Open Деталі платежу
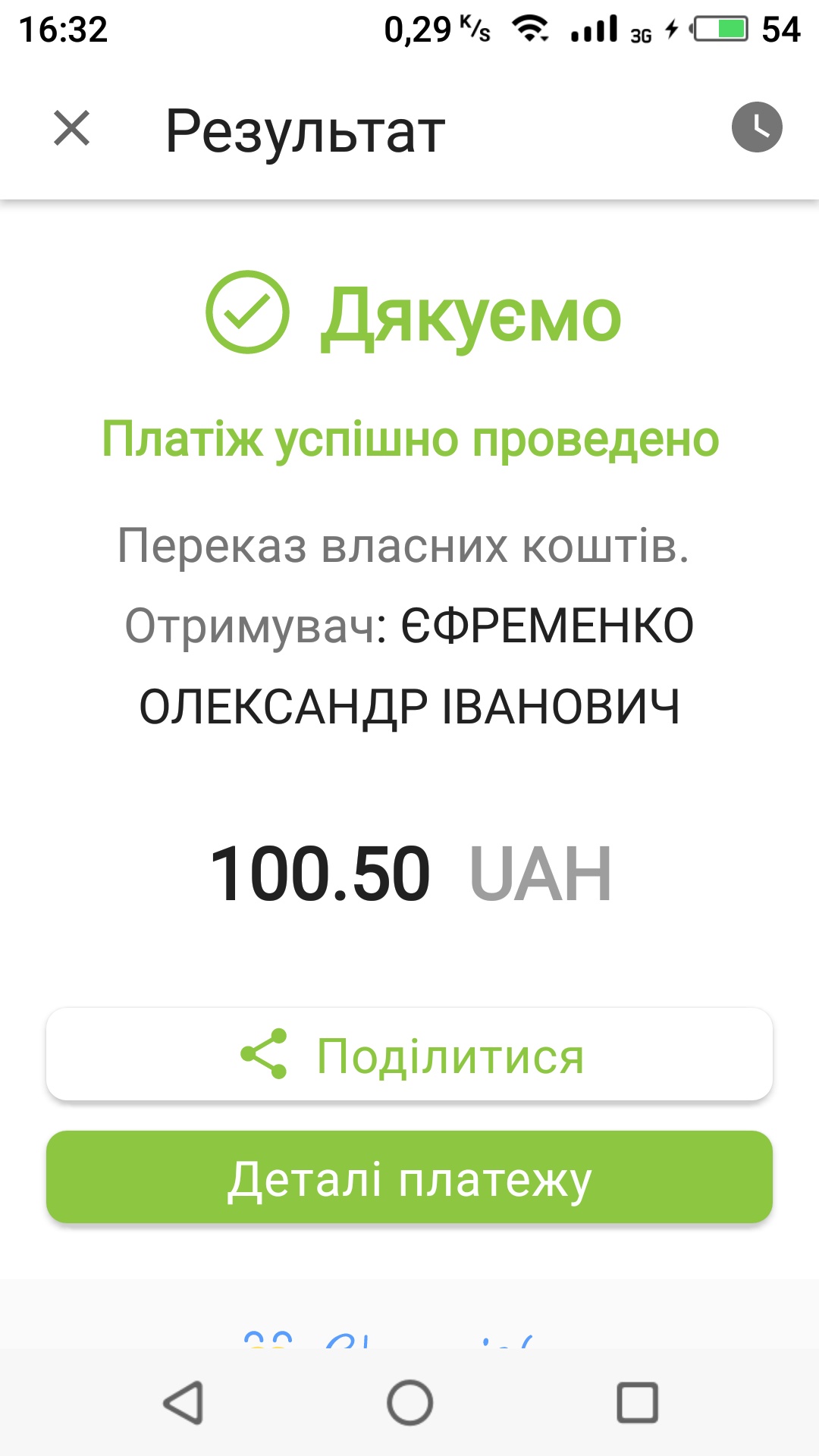This screenshot has width=819, height=1456. point(409,1177)
